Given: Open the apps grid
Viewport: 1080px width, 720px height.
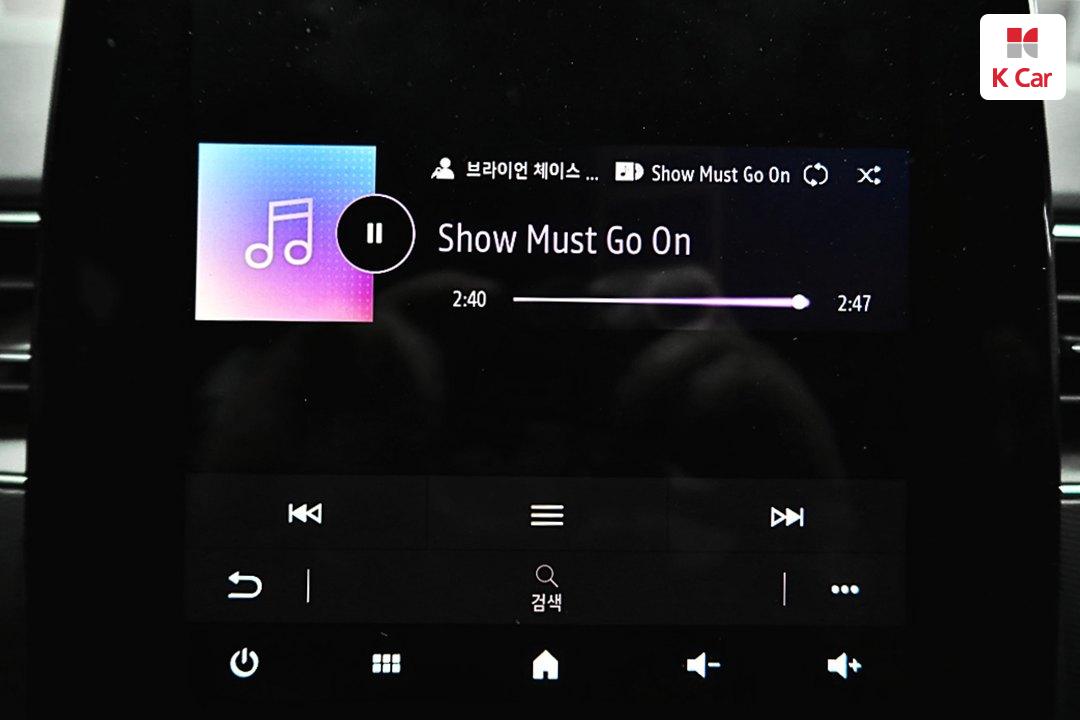Looking at the screenshot, I should [386, 664].
